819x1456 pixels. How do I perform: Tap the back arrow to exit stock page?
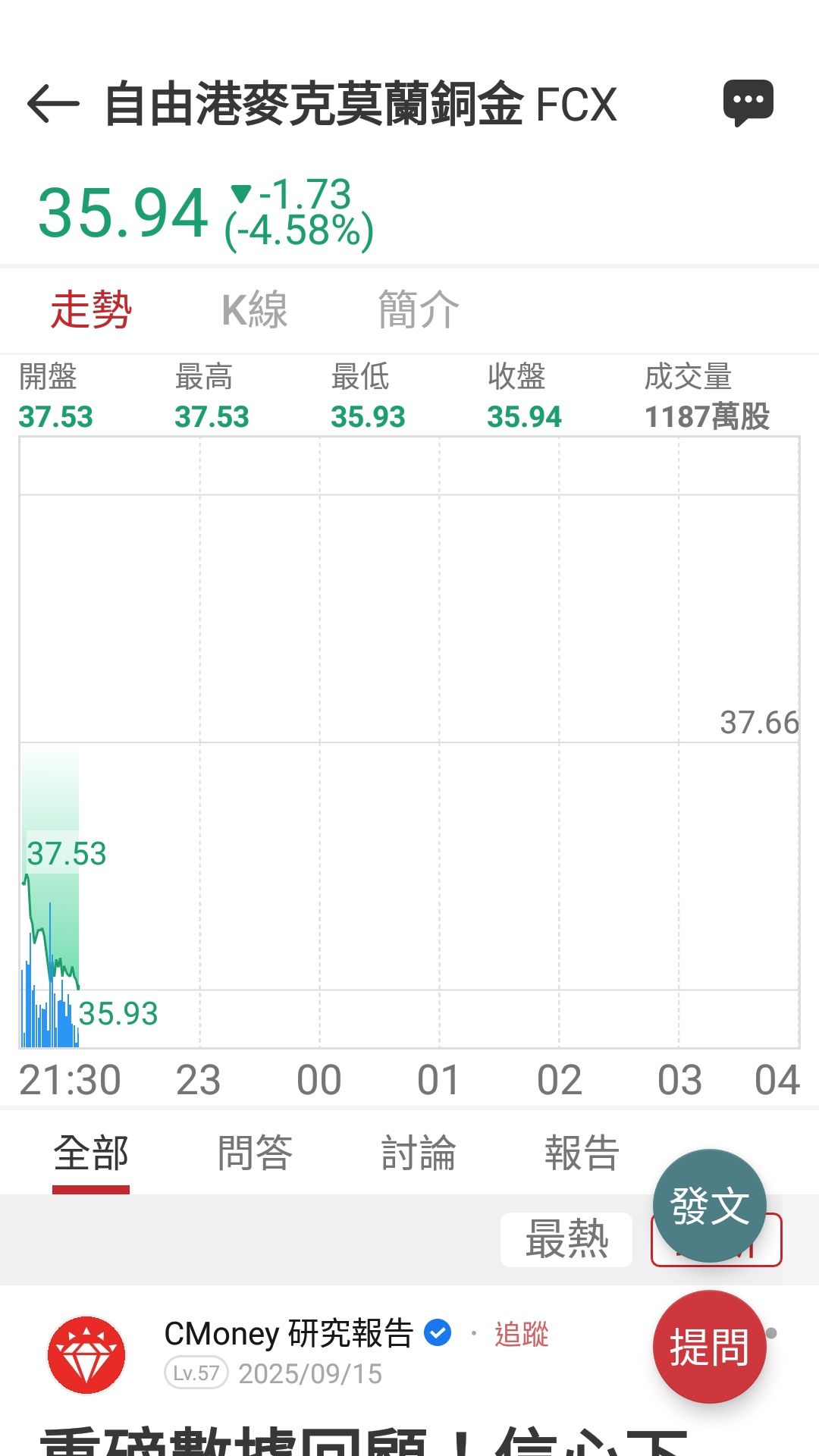53,104
